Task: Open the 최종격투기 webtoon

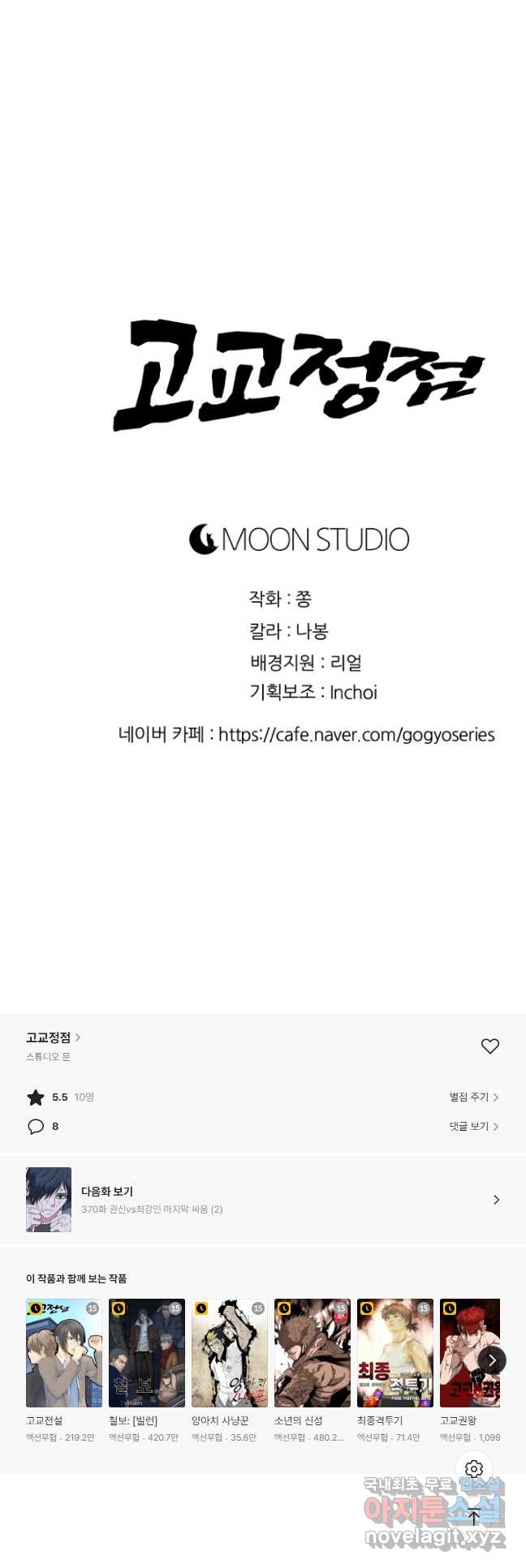Action: coord(395,1353)
